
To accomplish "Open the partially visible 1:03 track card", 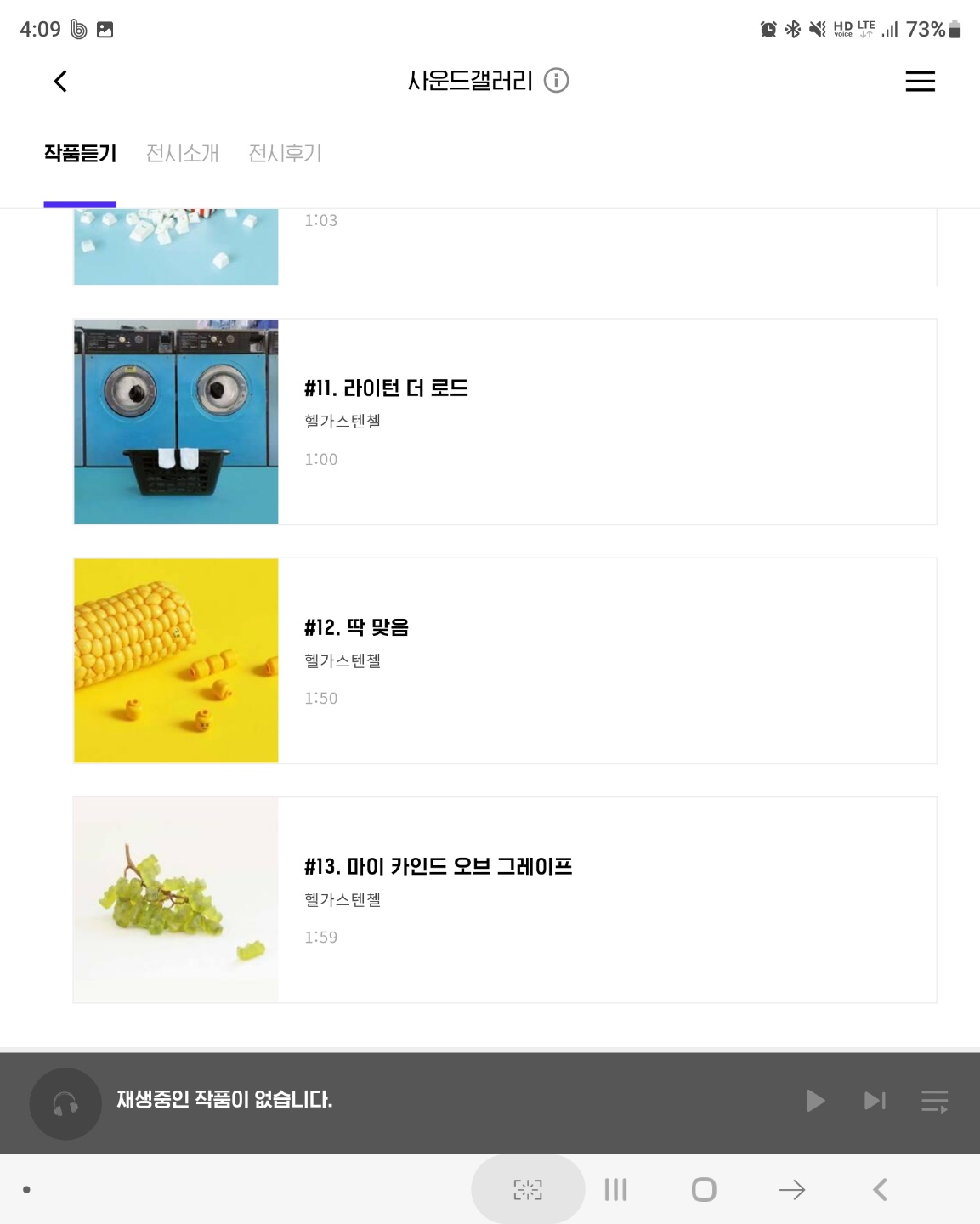I will [505, 247].
